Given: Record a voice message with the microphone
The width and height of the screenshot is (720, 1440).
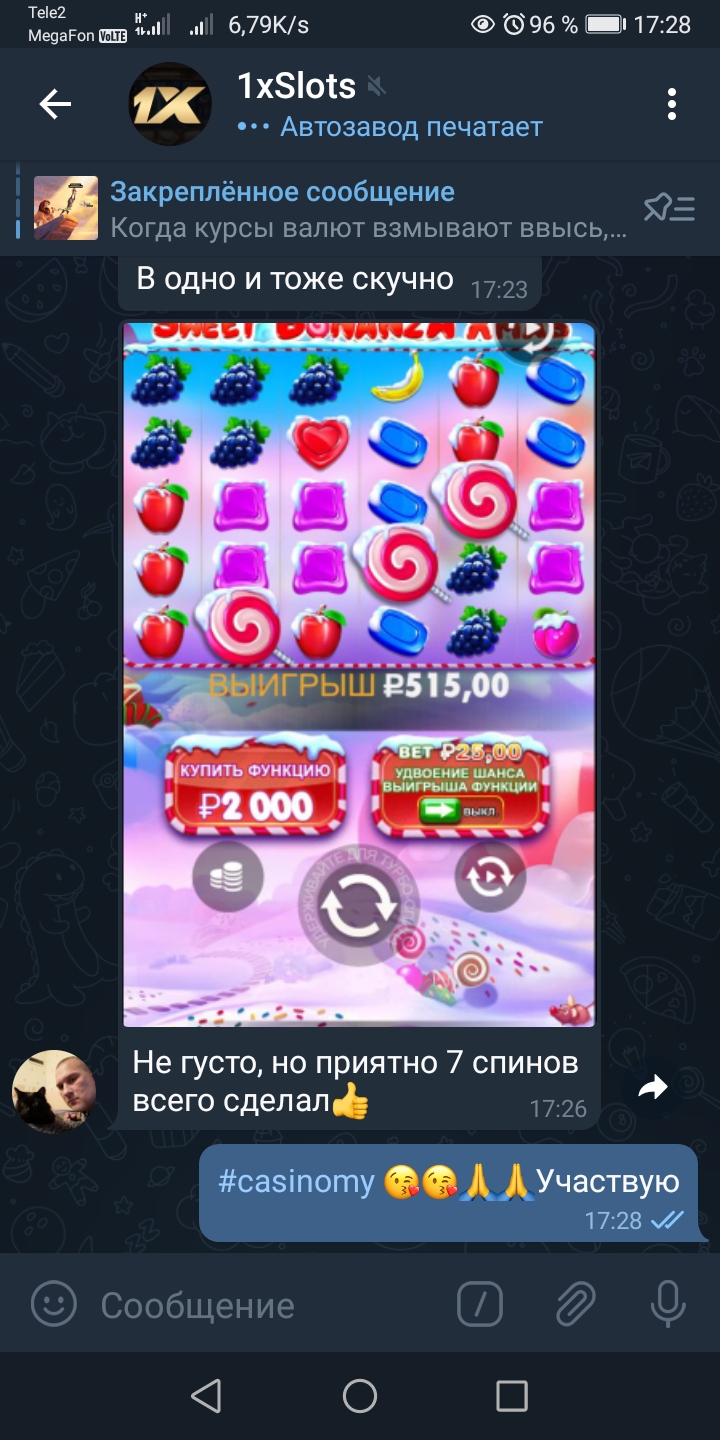Looking at the screenshot, I should (x=667, y=1304).
